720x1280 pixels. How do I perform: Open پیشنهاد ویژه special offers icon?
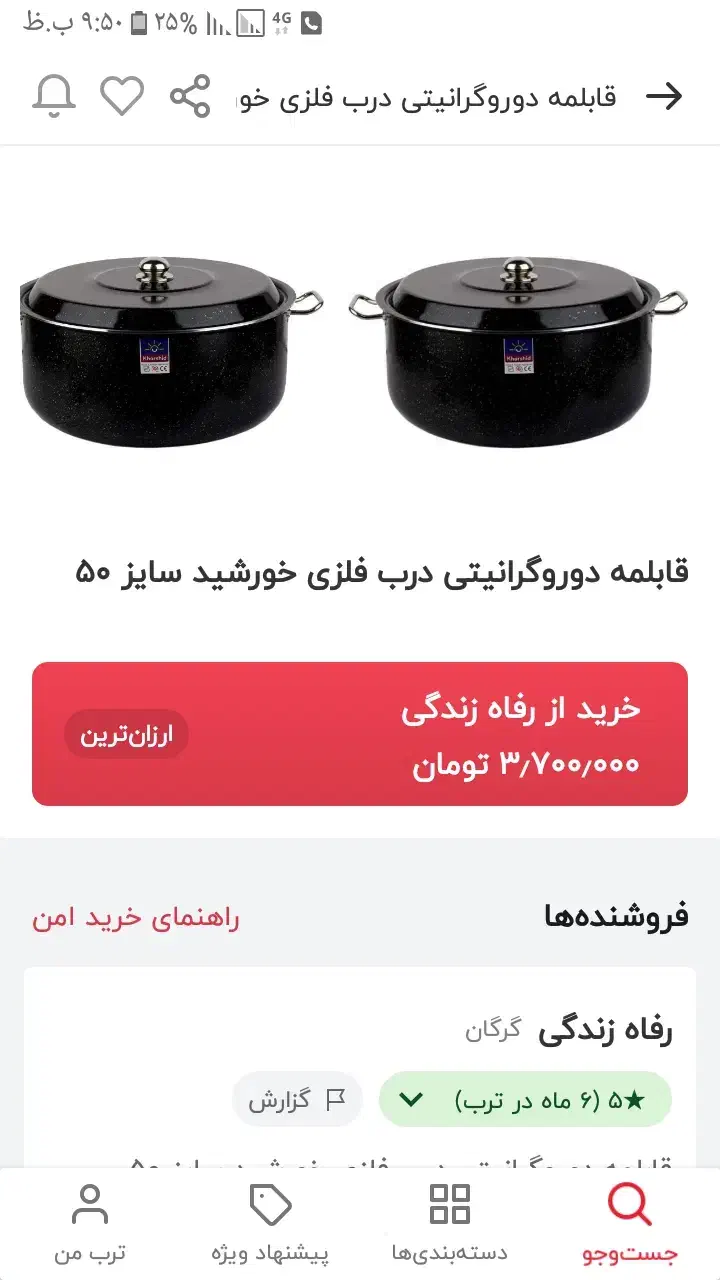(x=270, y=1205)
